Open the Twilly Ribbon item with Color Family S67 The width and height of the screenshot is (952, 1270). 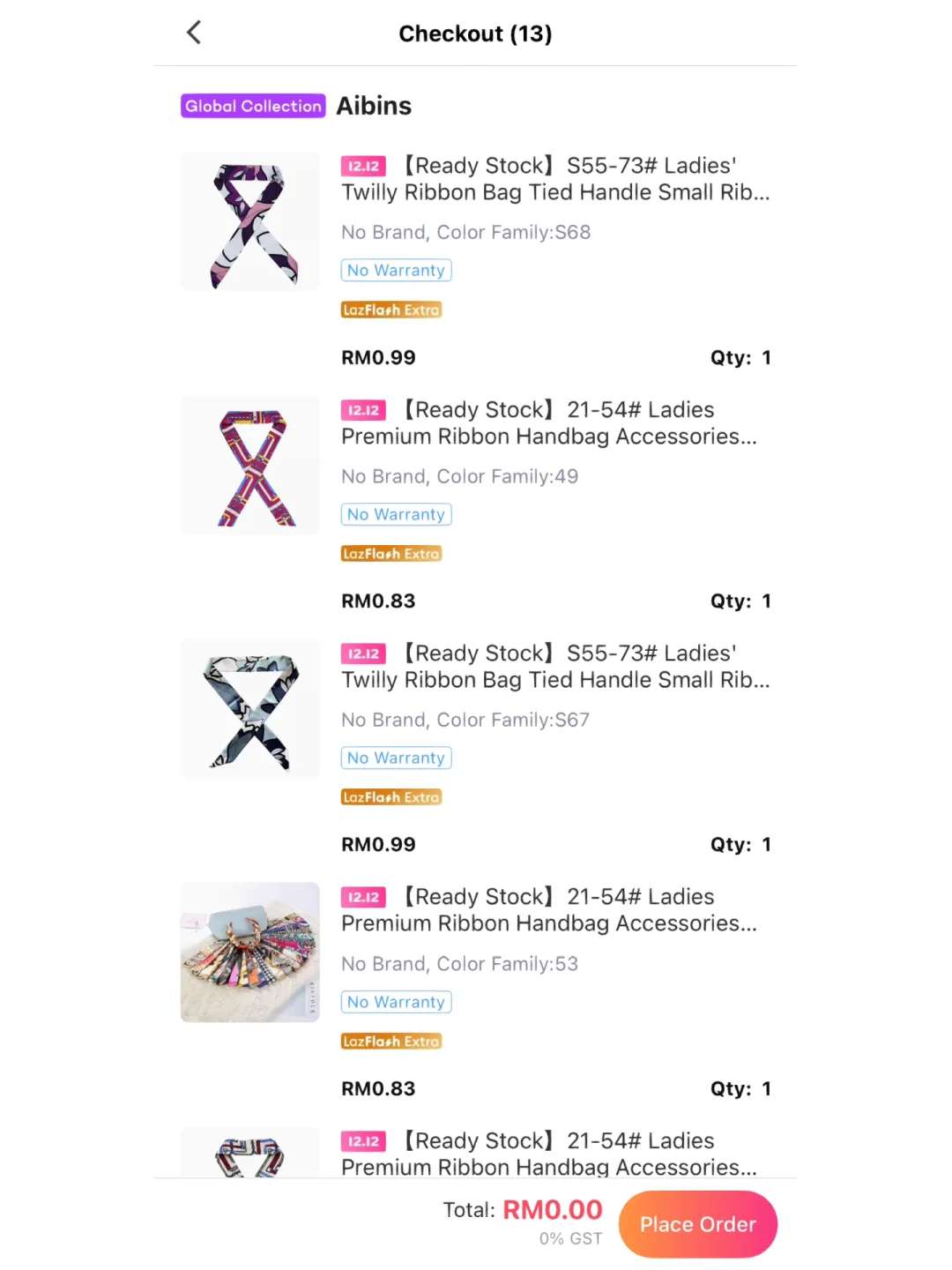coord(555,667)
